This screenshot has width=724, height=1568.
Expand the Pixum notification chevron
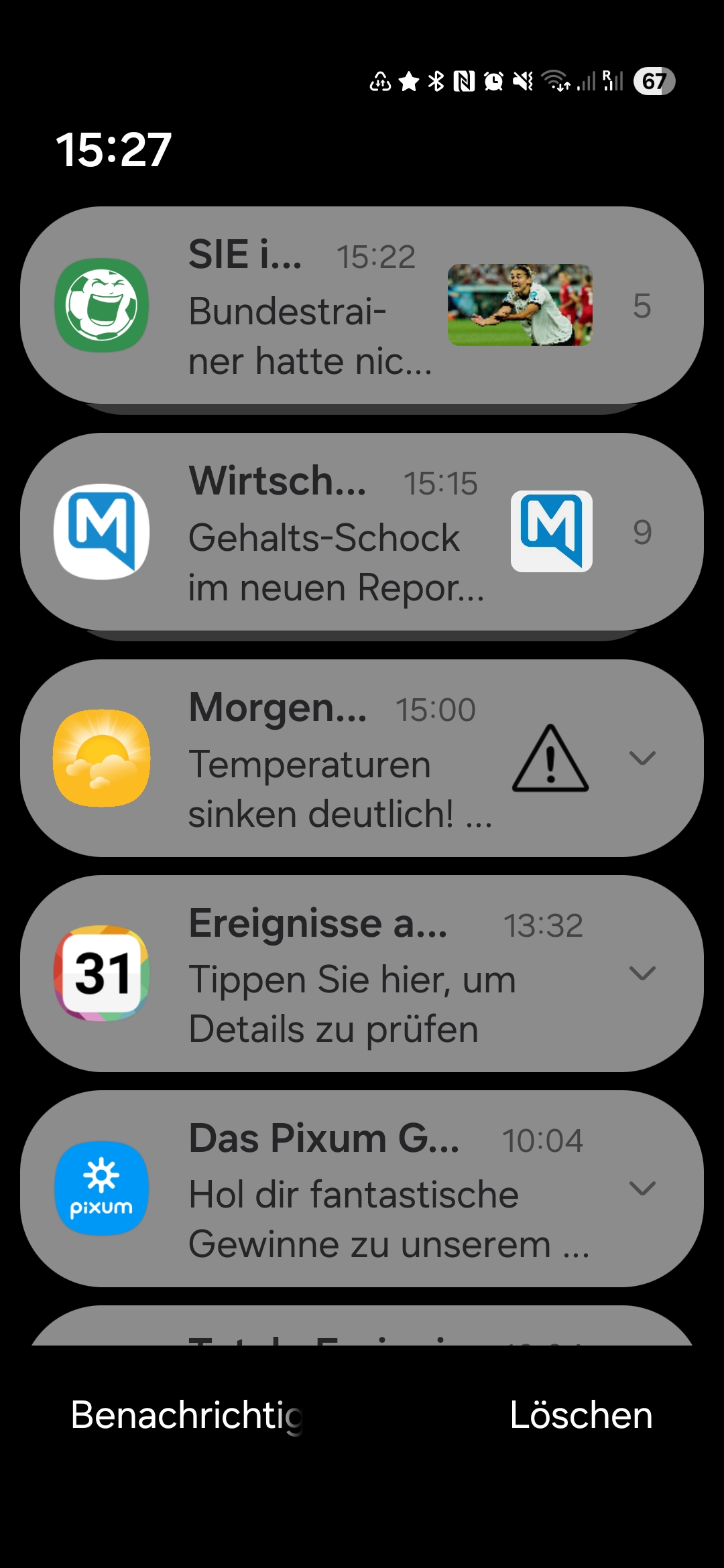point(642,1188)
